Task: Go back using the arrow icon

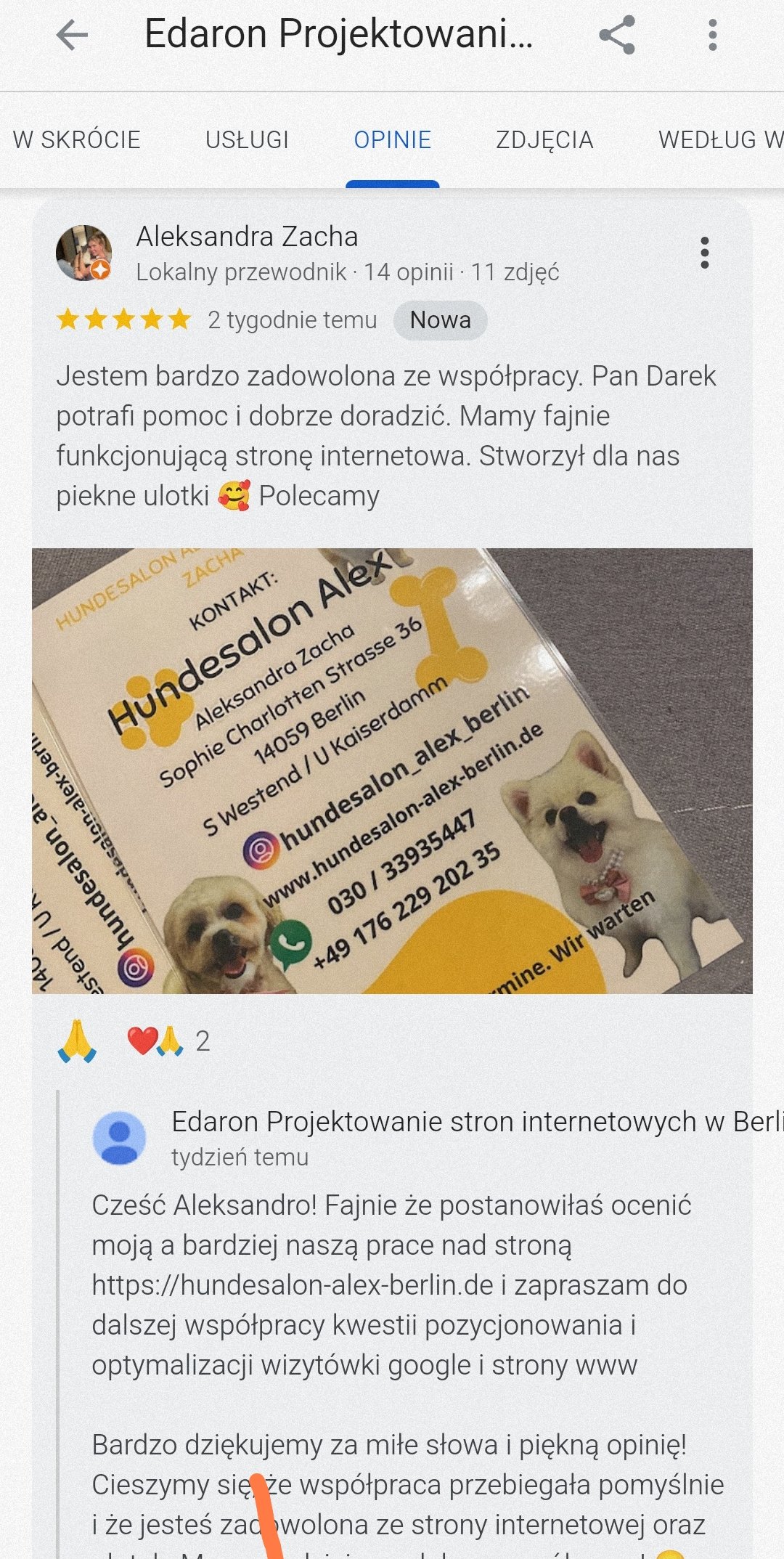Action: (72, 35)
